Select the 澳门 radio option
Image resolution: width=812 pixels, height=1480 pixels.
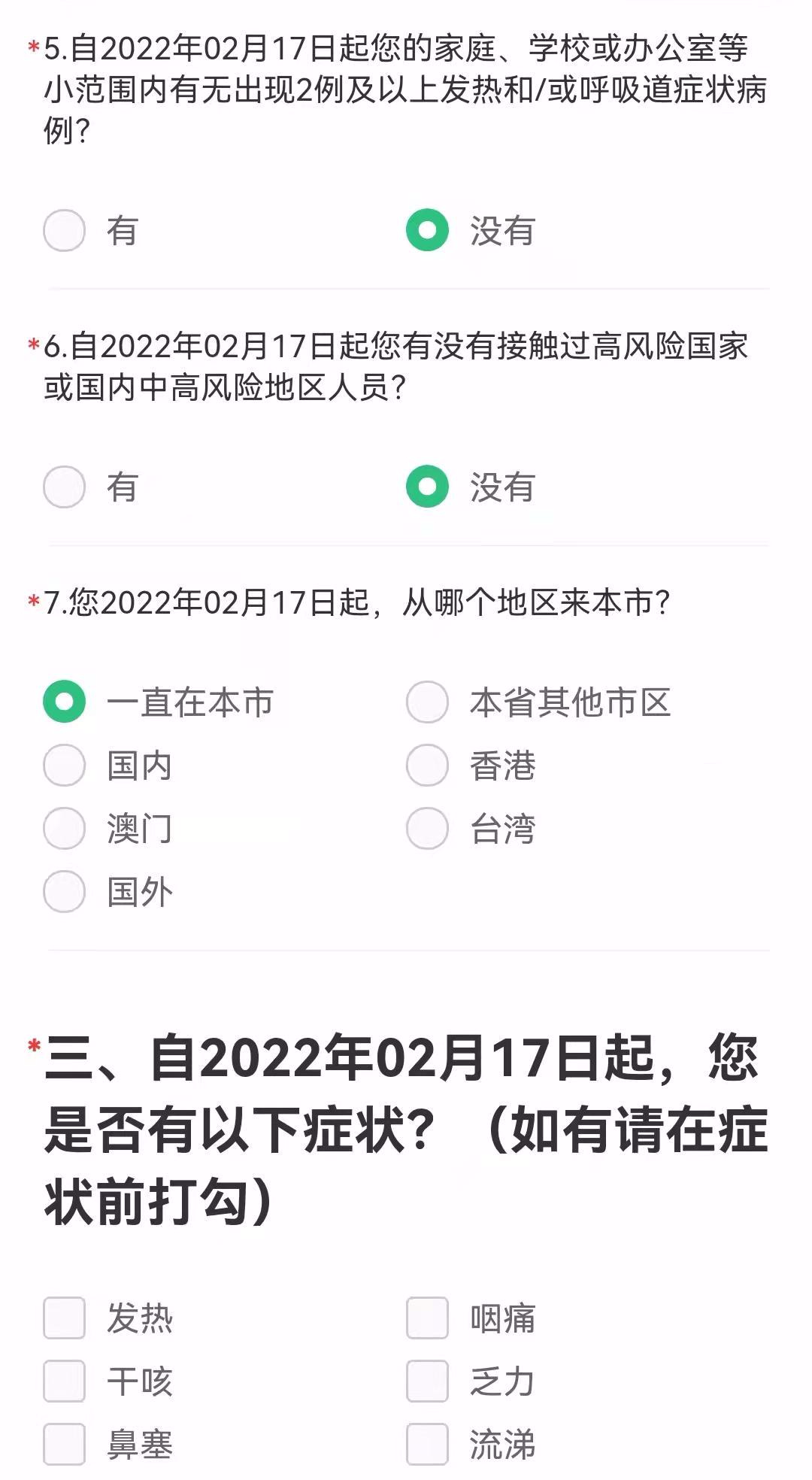(65, 828)
